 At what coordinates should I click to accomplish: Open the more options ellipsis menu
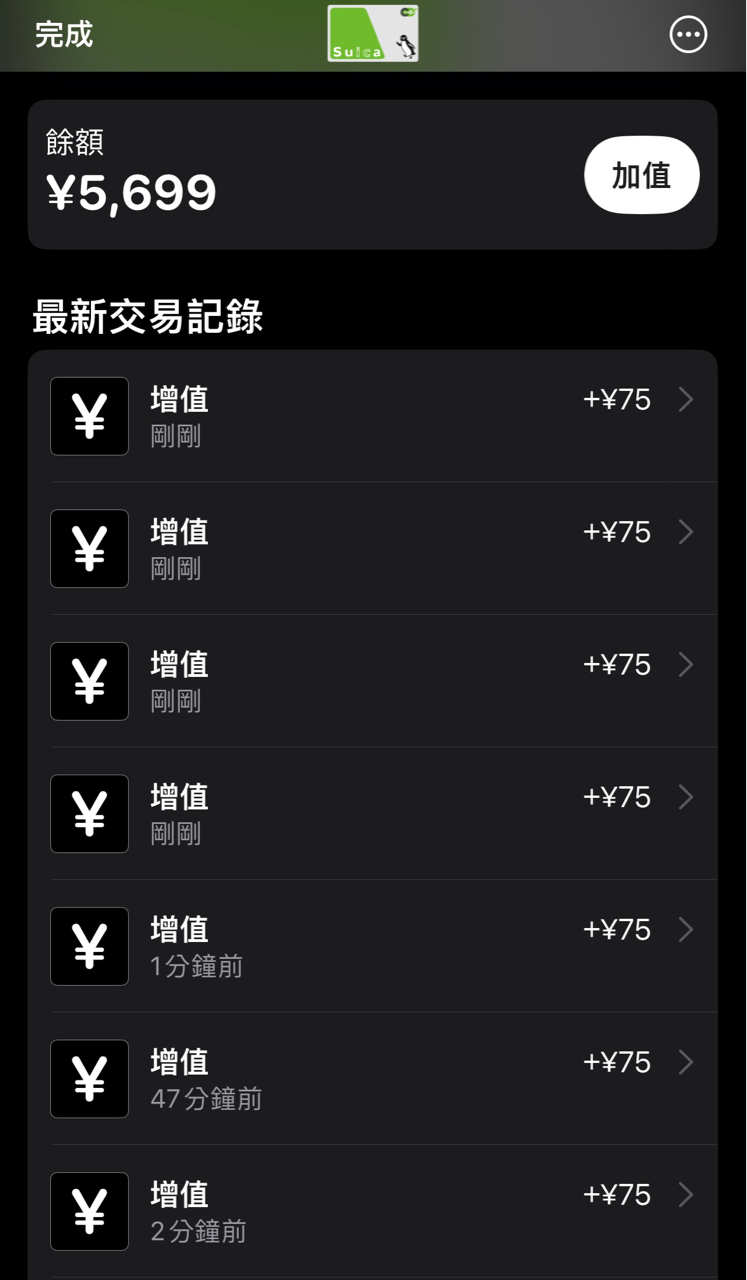(x=688, y=35)
